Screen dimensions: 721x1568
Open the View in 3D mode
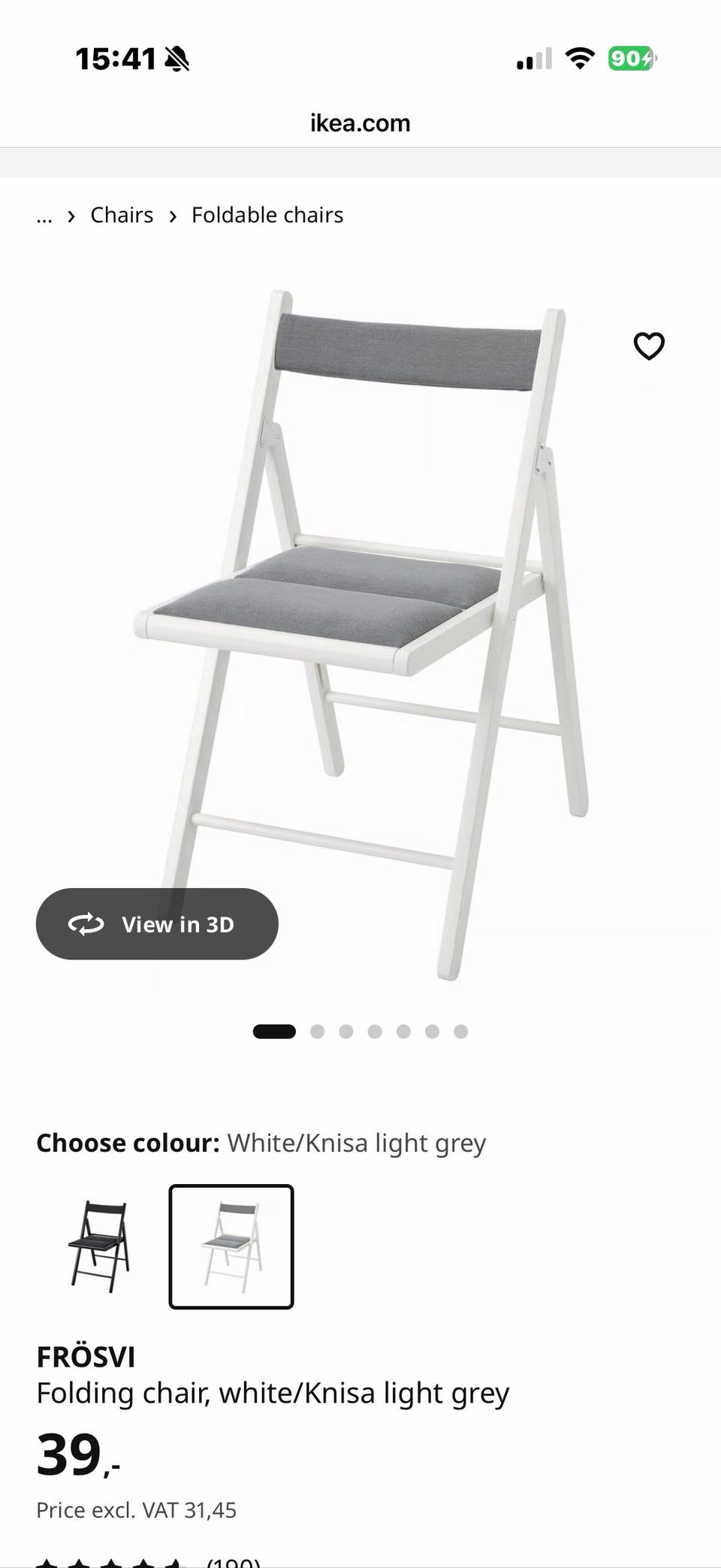(157, 924)
